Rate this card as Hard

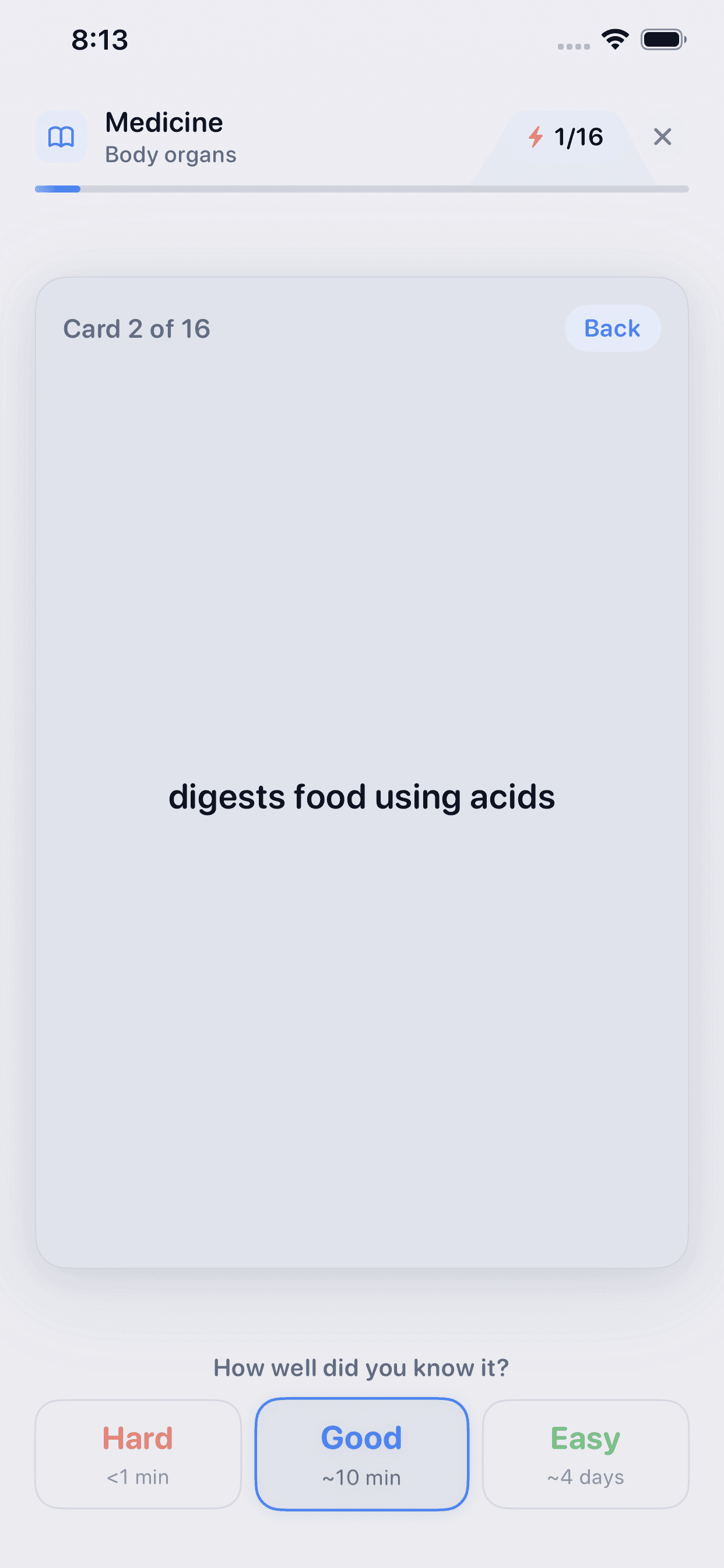[x=138, y=1454]
